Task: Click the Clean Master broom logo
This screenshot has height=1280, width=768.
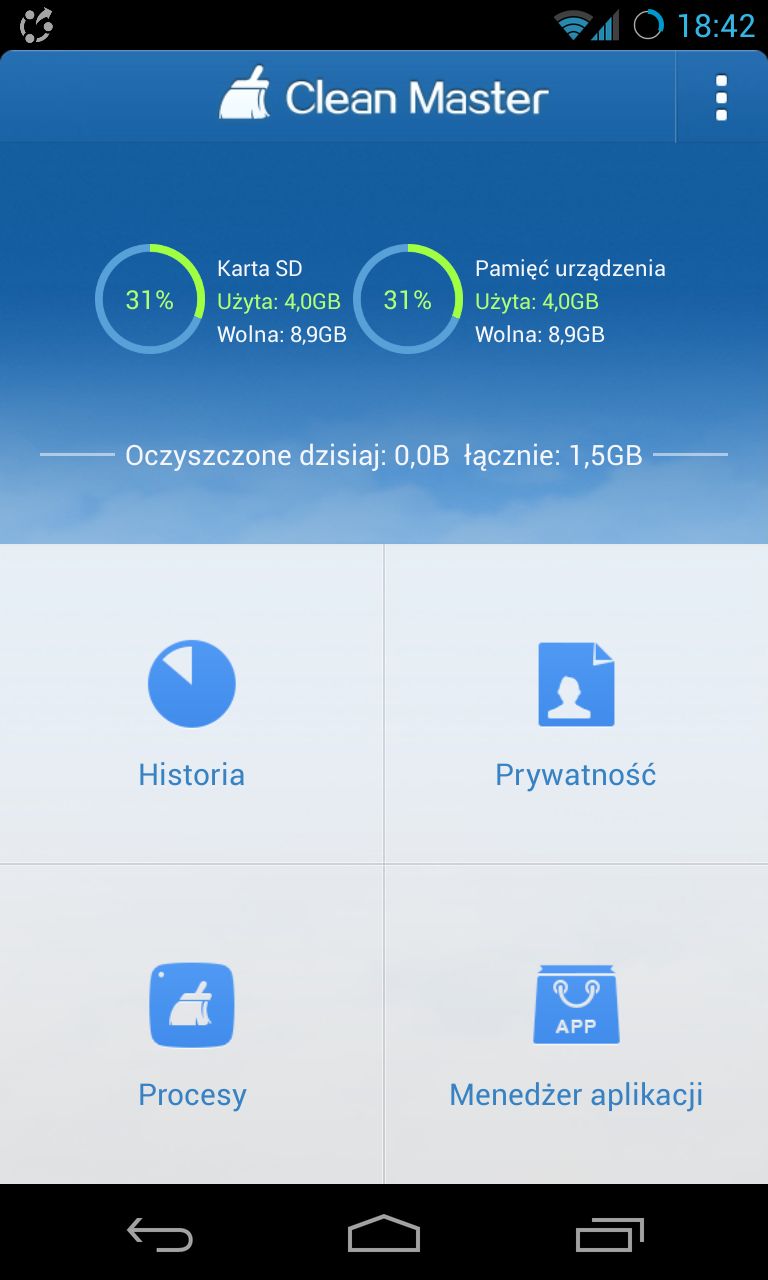Action: (243, 94)
